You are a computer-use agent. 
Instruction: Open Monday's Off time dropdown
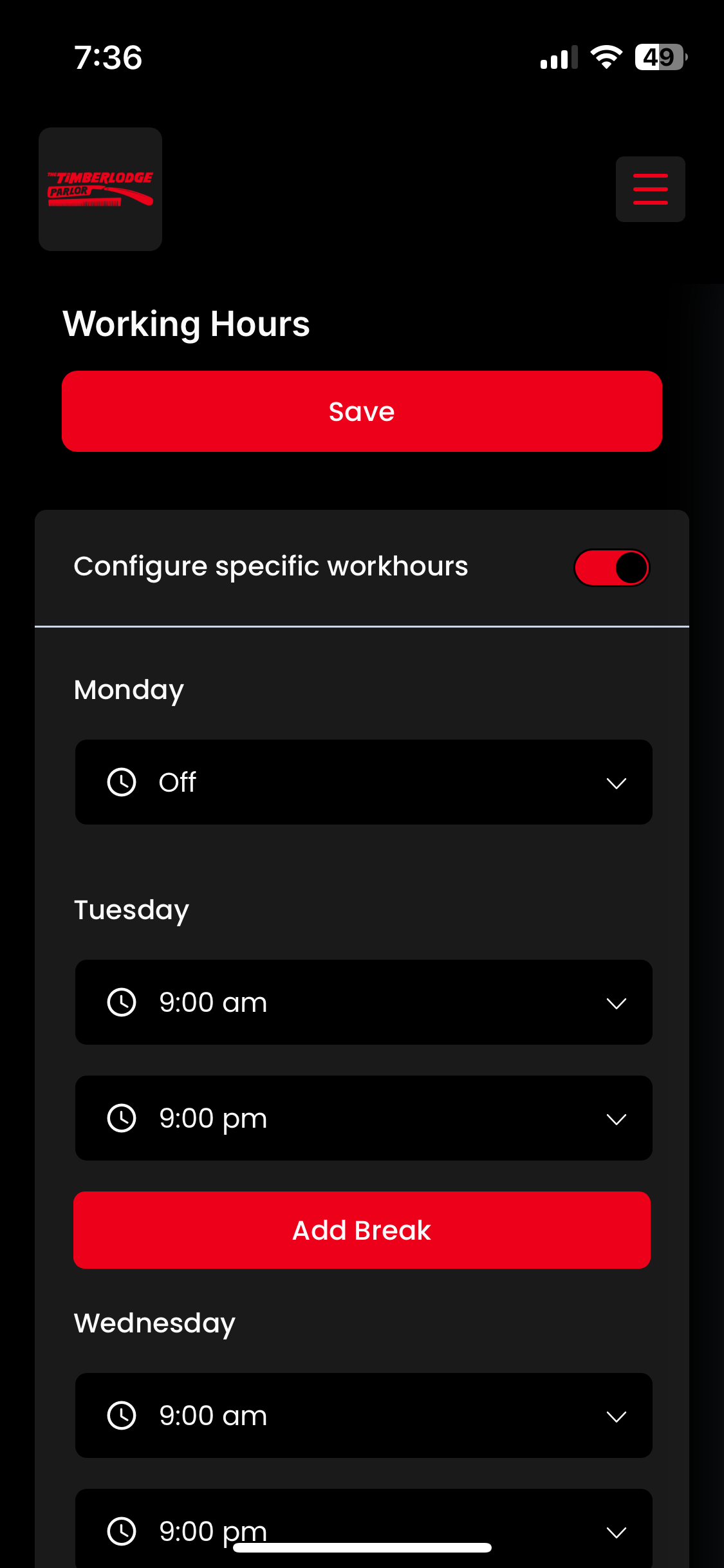click(364, 782)
